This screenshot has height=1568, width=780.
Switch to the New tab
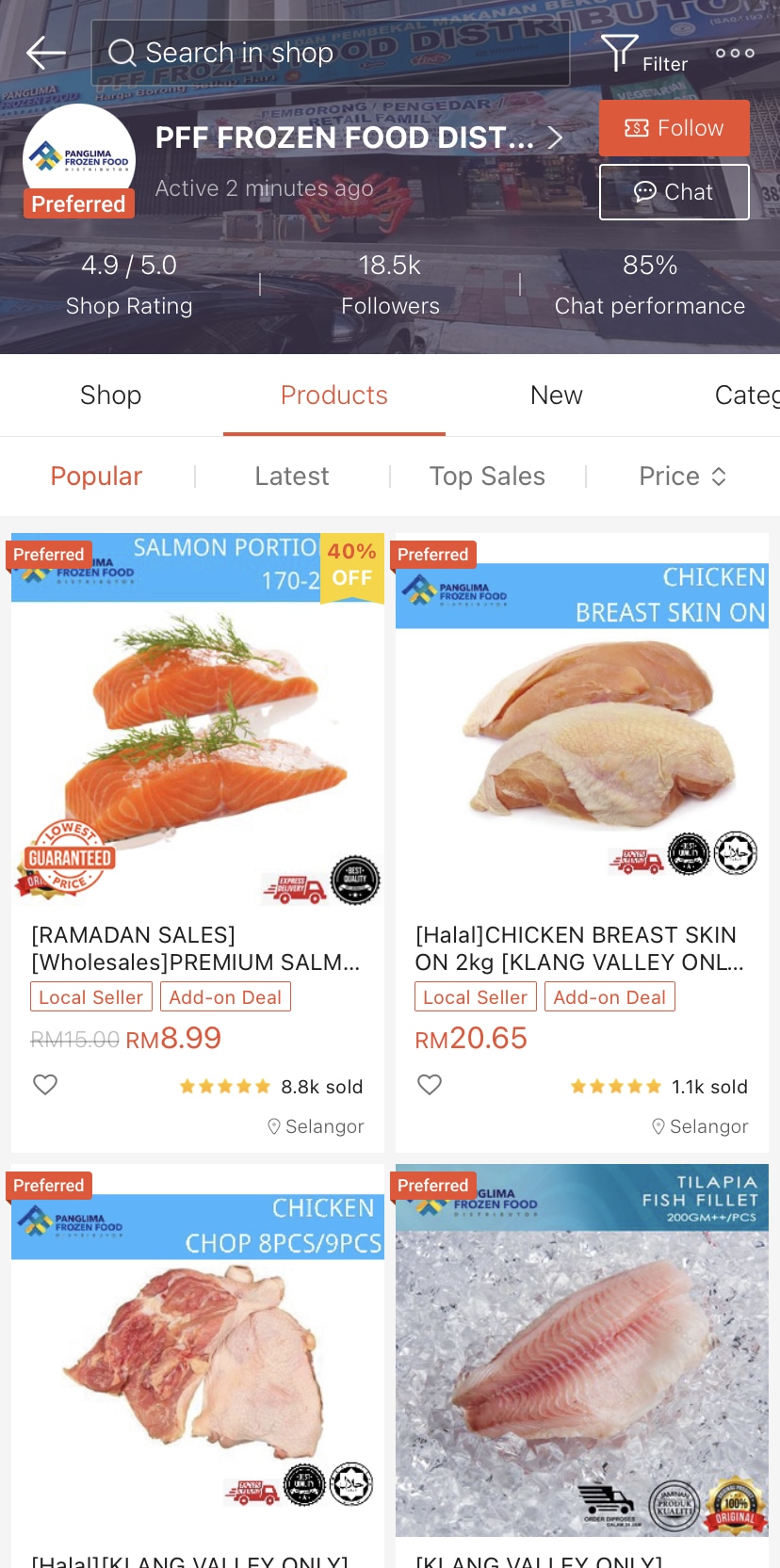coord(556,396)
